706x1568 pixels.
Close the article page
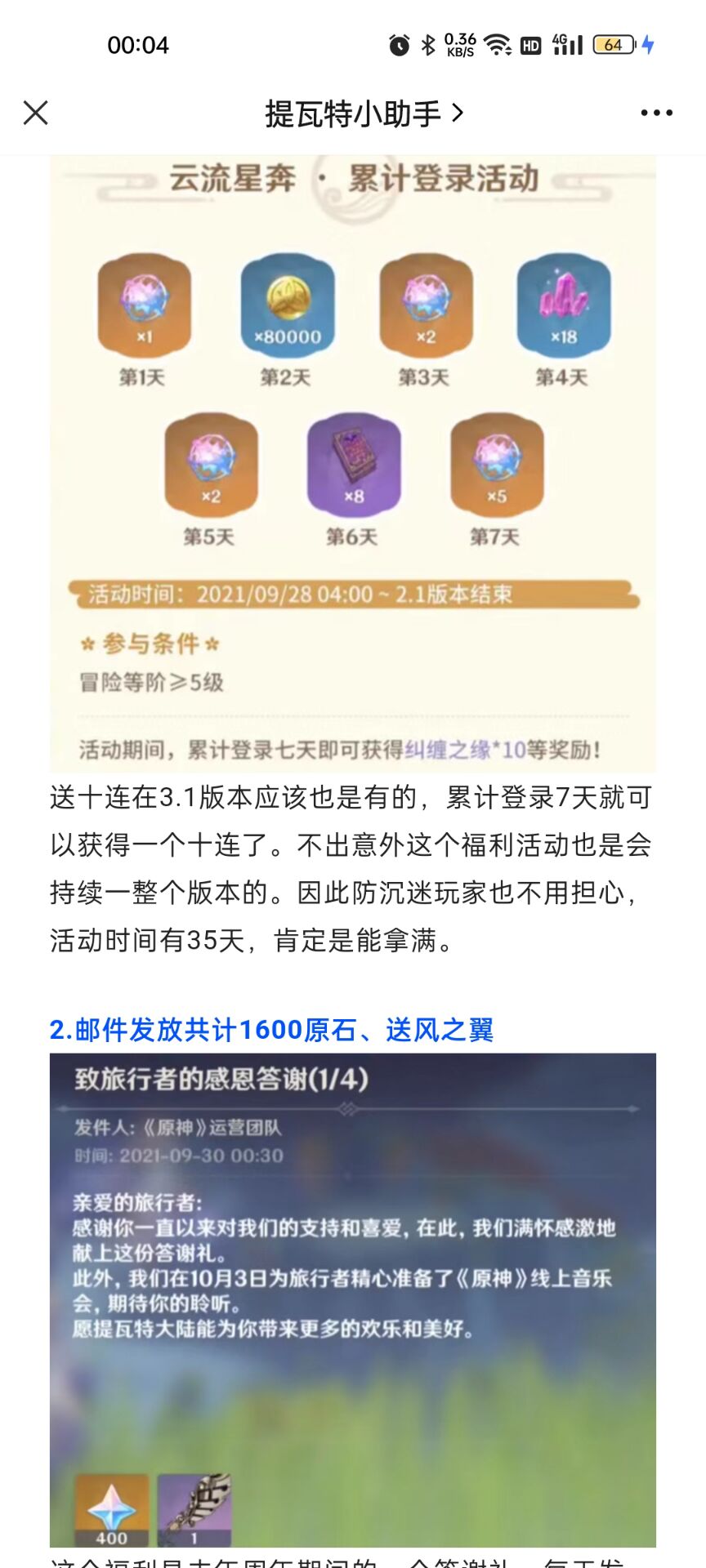(36, 113)
